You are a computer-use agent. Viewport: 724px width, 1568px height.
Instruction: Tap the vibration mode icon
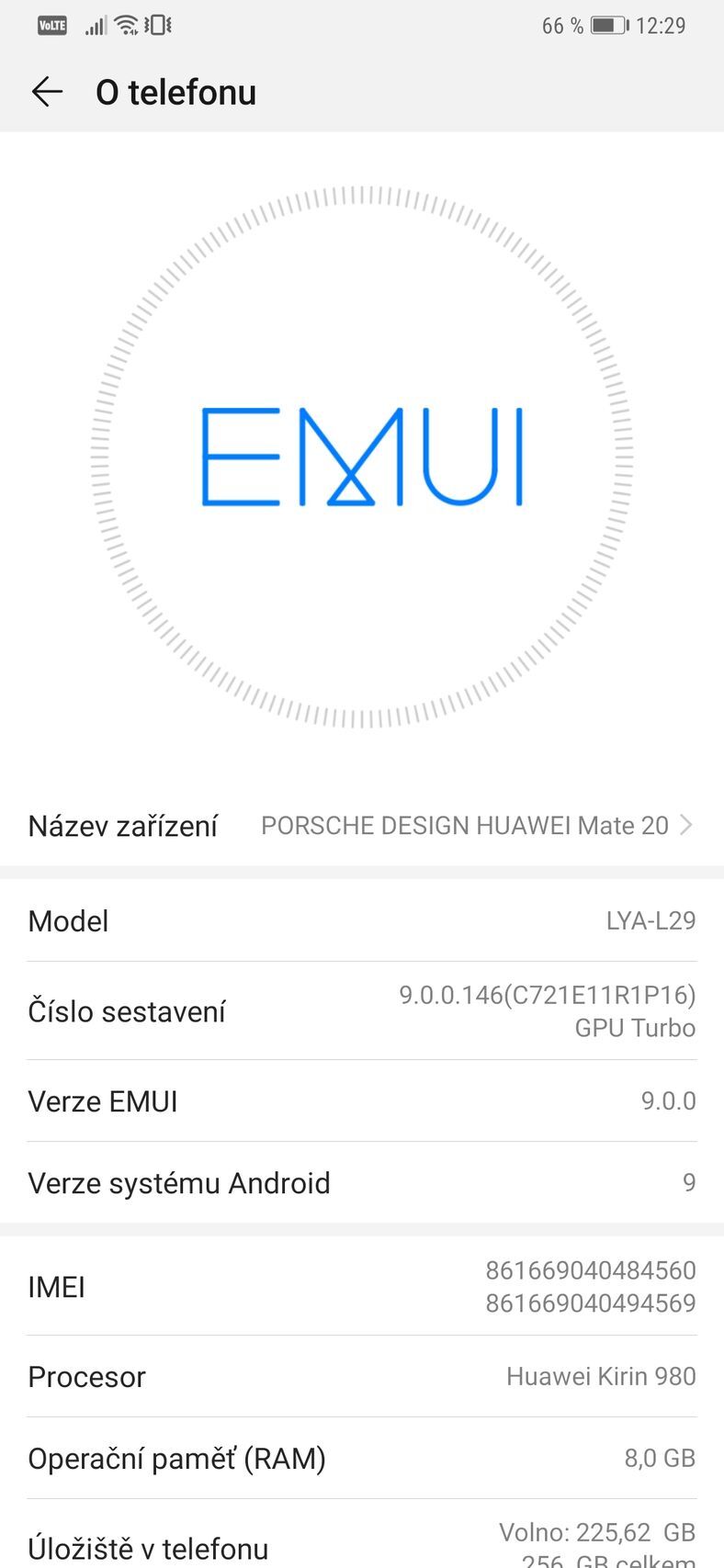(156, 25)
